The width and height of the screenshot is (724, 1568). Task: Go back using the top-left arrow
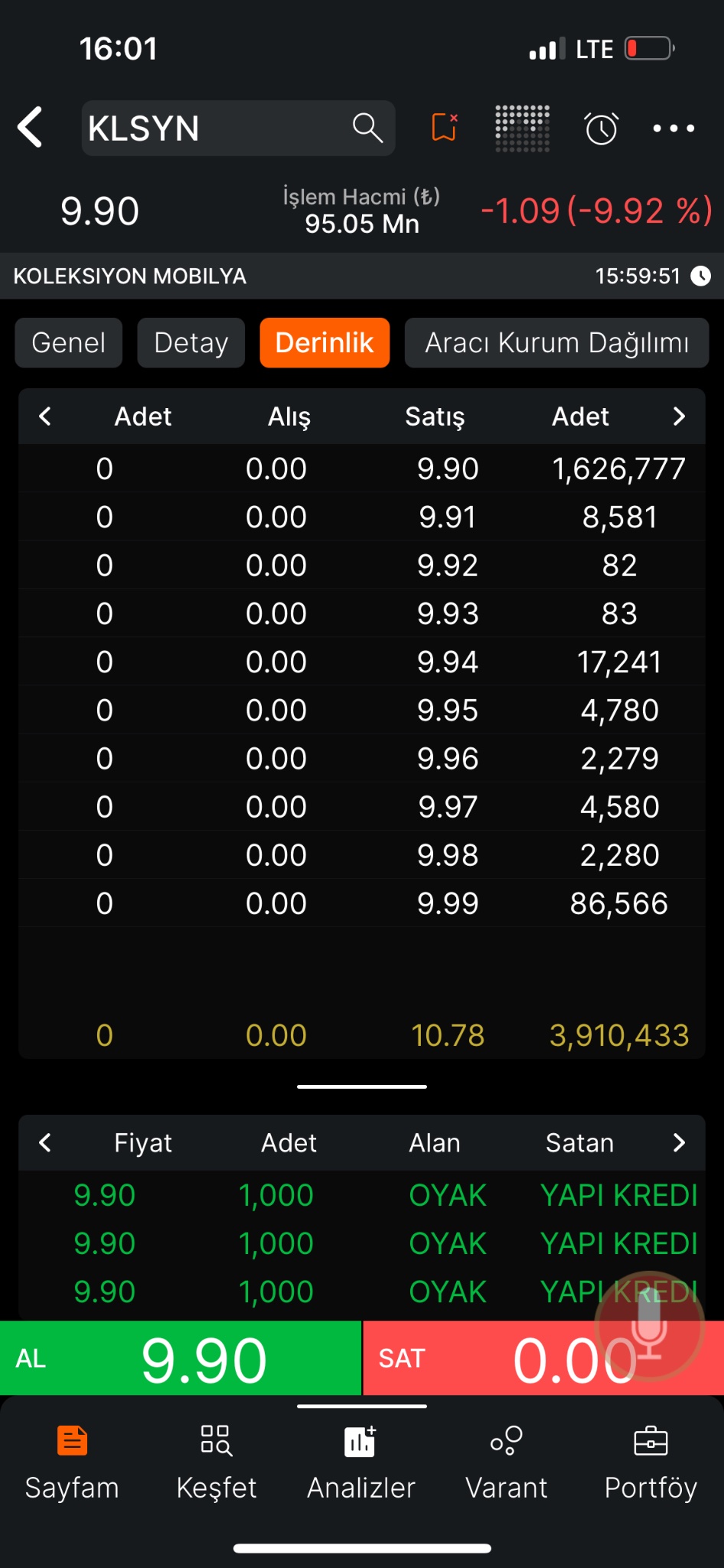click(31, 127)
